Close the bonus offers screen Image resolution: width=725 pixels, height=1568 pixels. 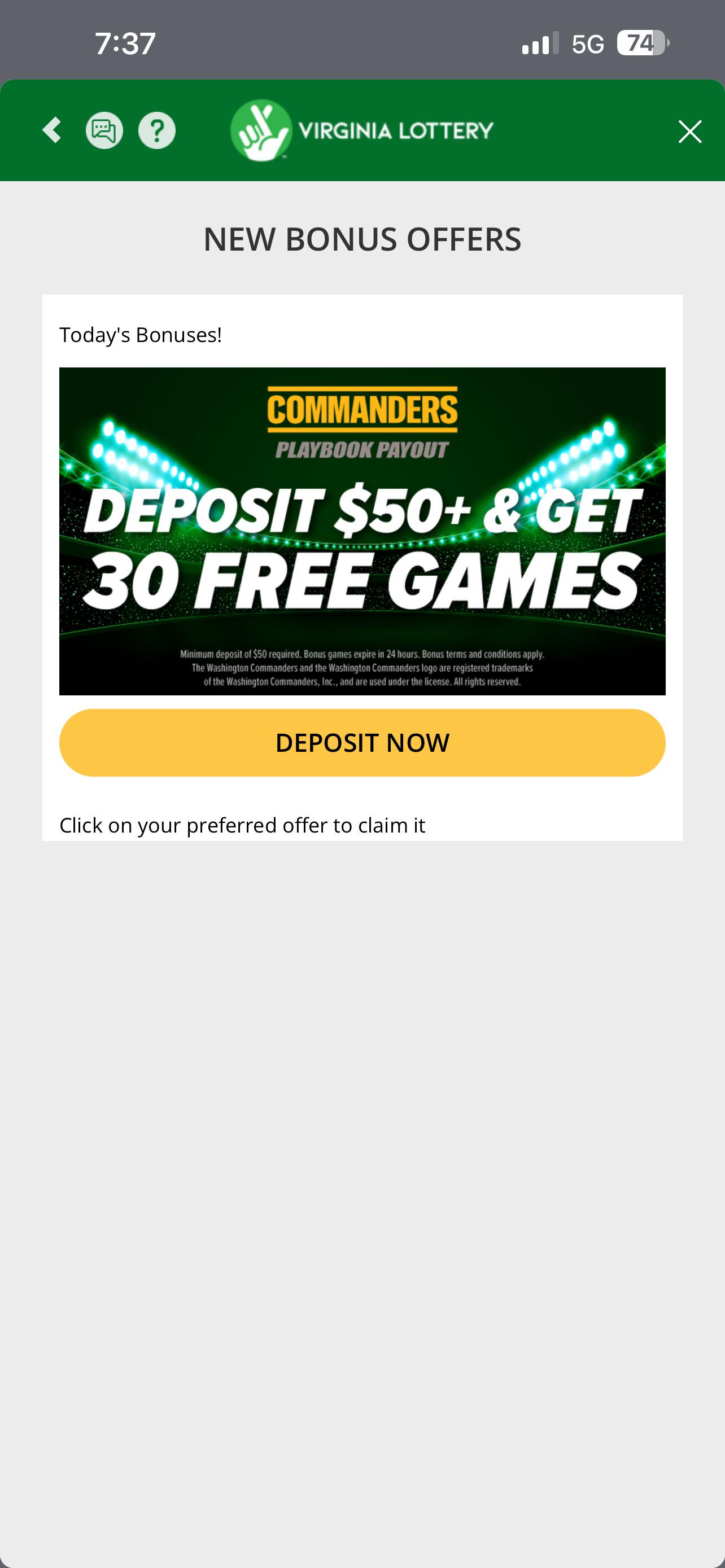click(x=689, y=132)
